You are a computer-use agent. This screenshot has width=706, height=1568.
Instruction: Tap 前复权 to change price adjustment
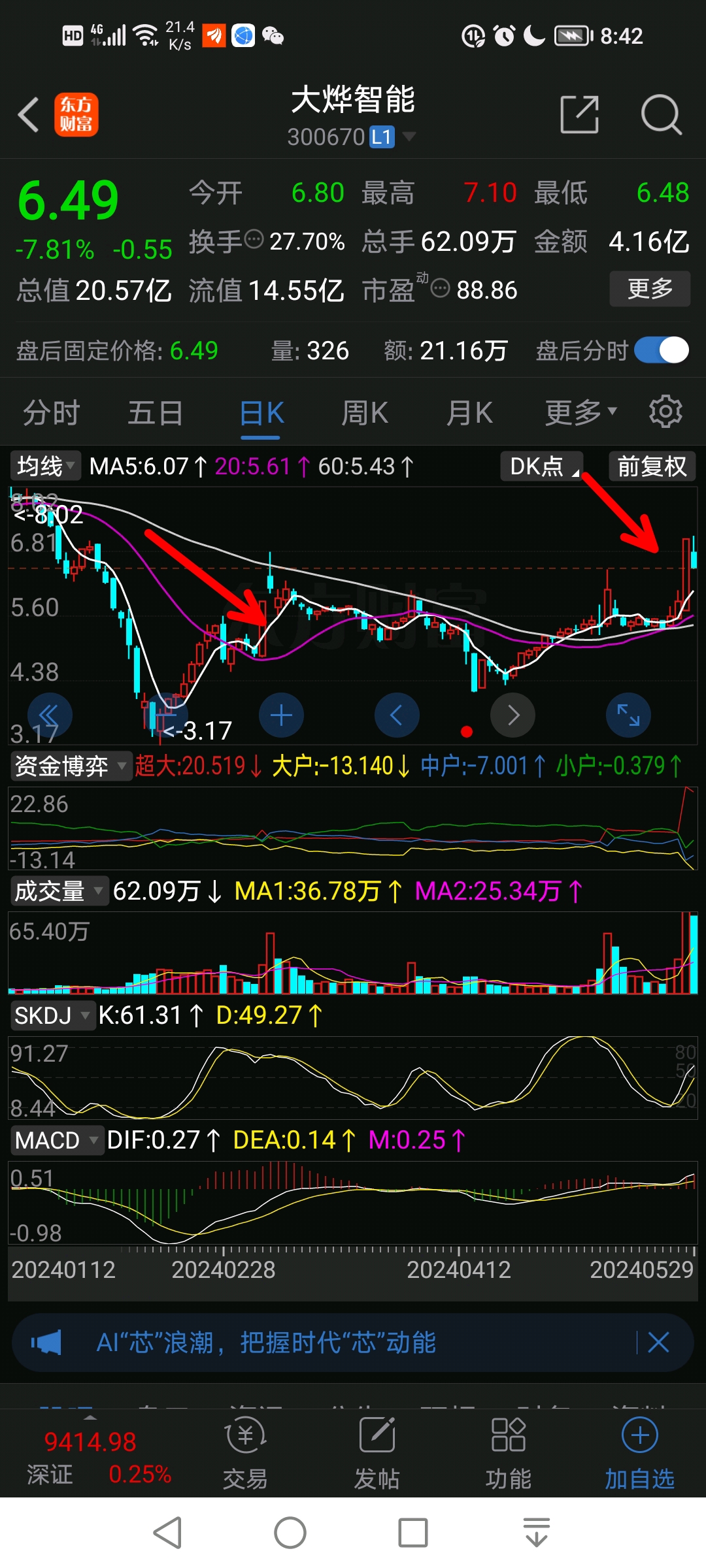[651, 466]
